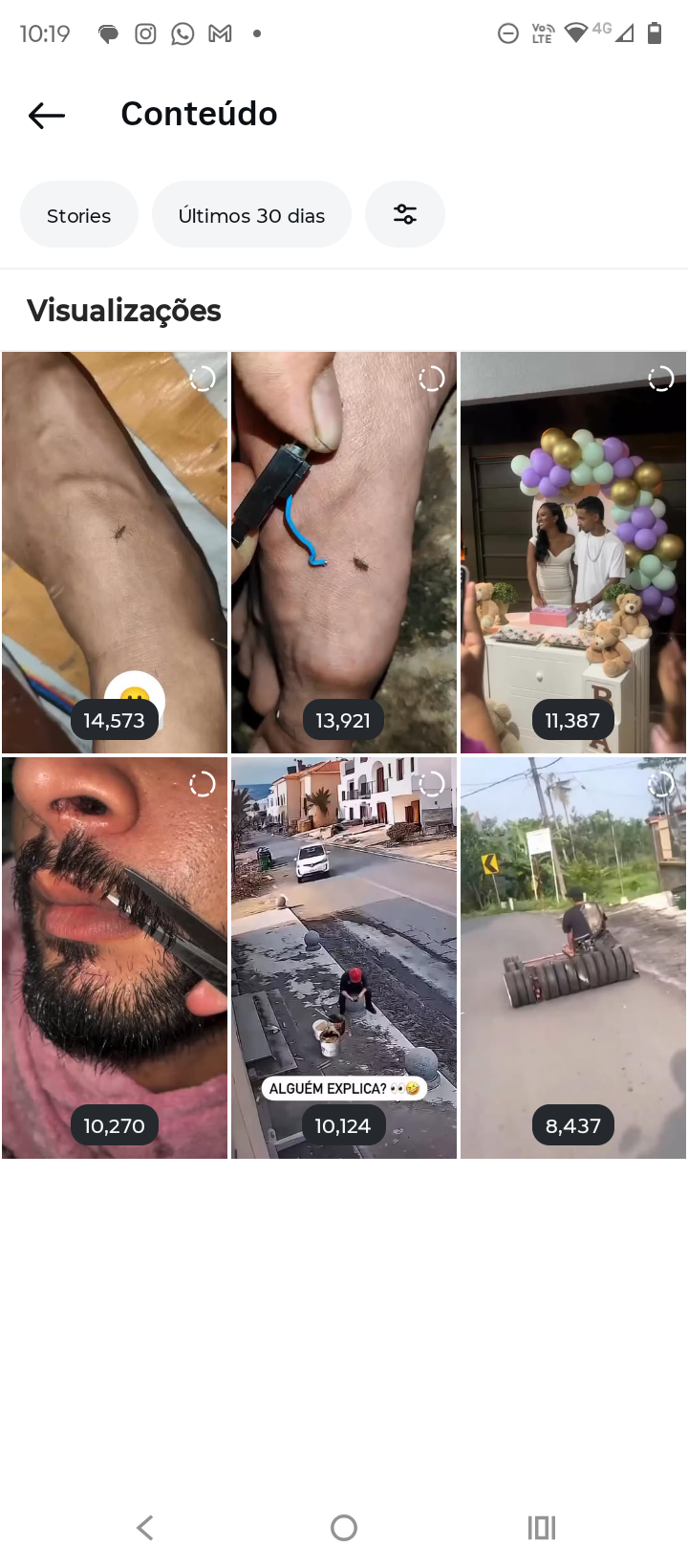Open the beard trimming story with 10,270 views
The height and width of the screenshot is (1568, 688).
pyautogui.click(x=115, y=957)
